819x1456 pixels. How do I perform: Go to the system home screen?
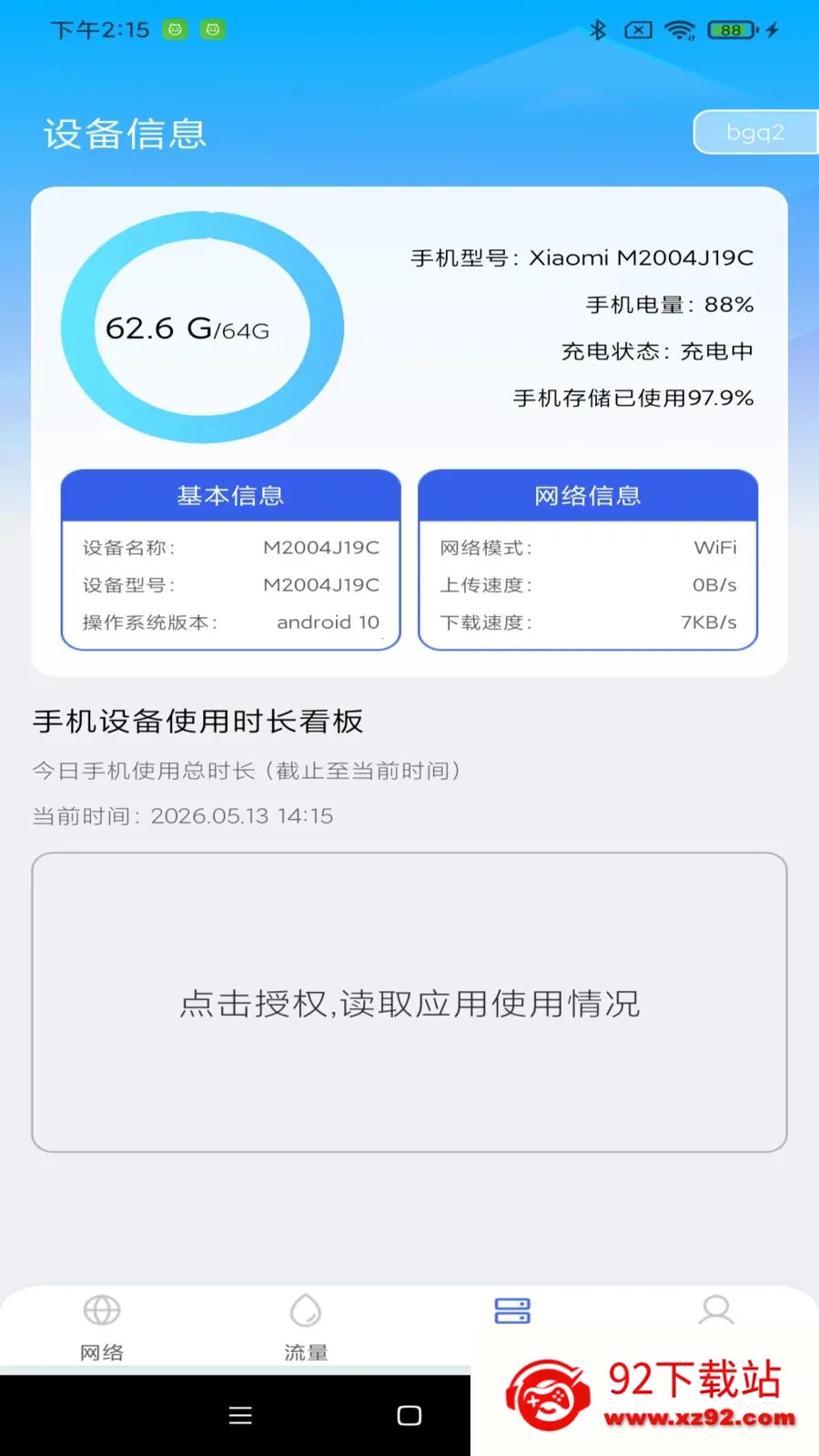point(409,1415)
